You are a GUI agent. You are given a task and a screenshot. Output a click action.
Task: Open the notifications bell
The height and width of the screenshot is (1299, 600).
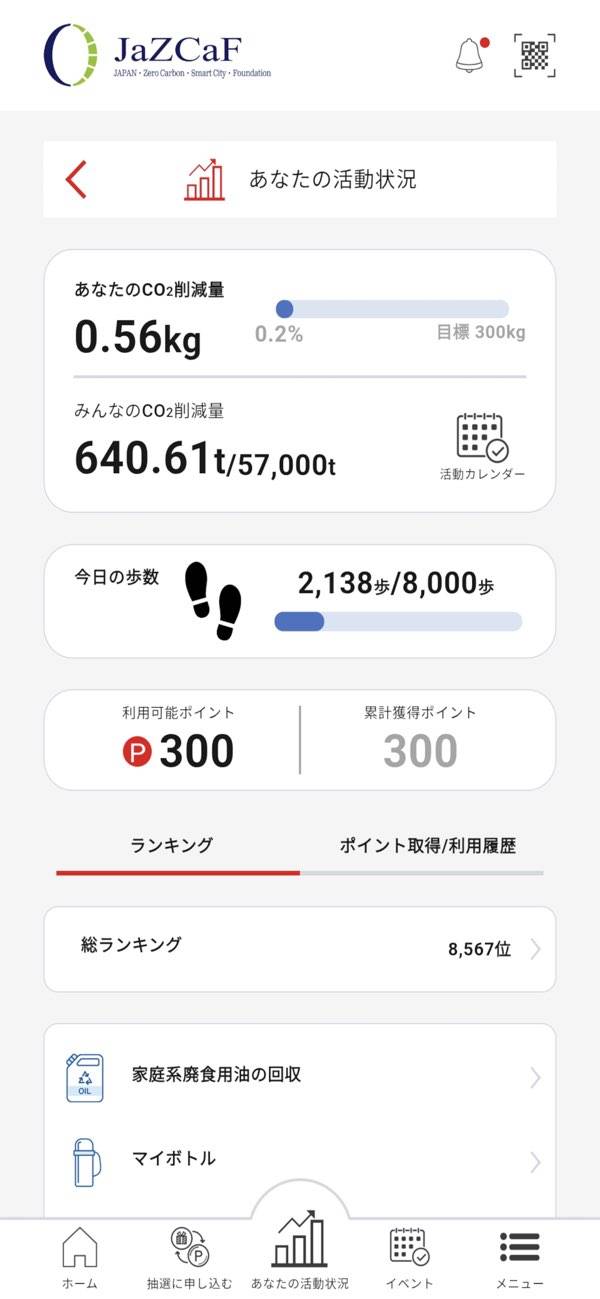pyautogui.click(x=470, y=55)
